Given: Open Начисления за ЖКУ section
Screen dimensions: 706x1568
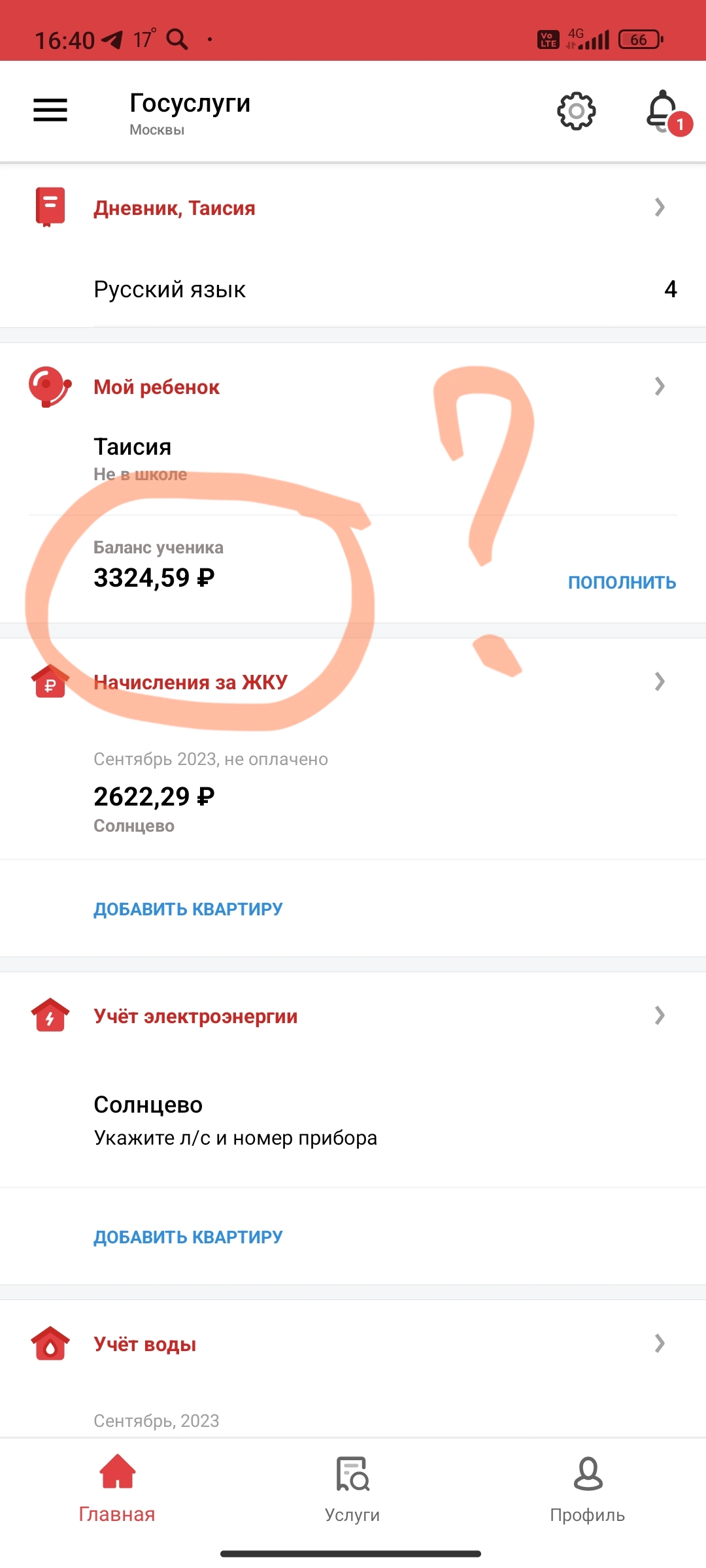Looking at the screenshot, I should coord(353,682).
